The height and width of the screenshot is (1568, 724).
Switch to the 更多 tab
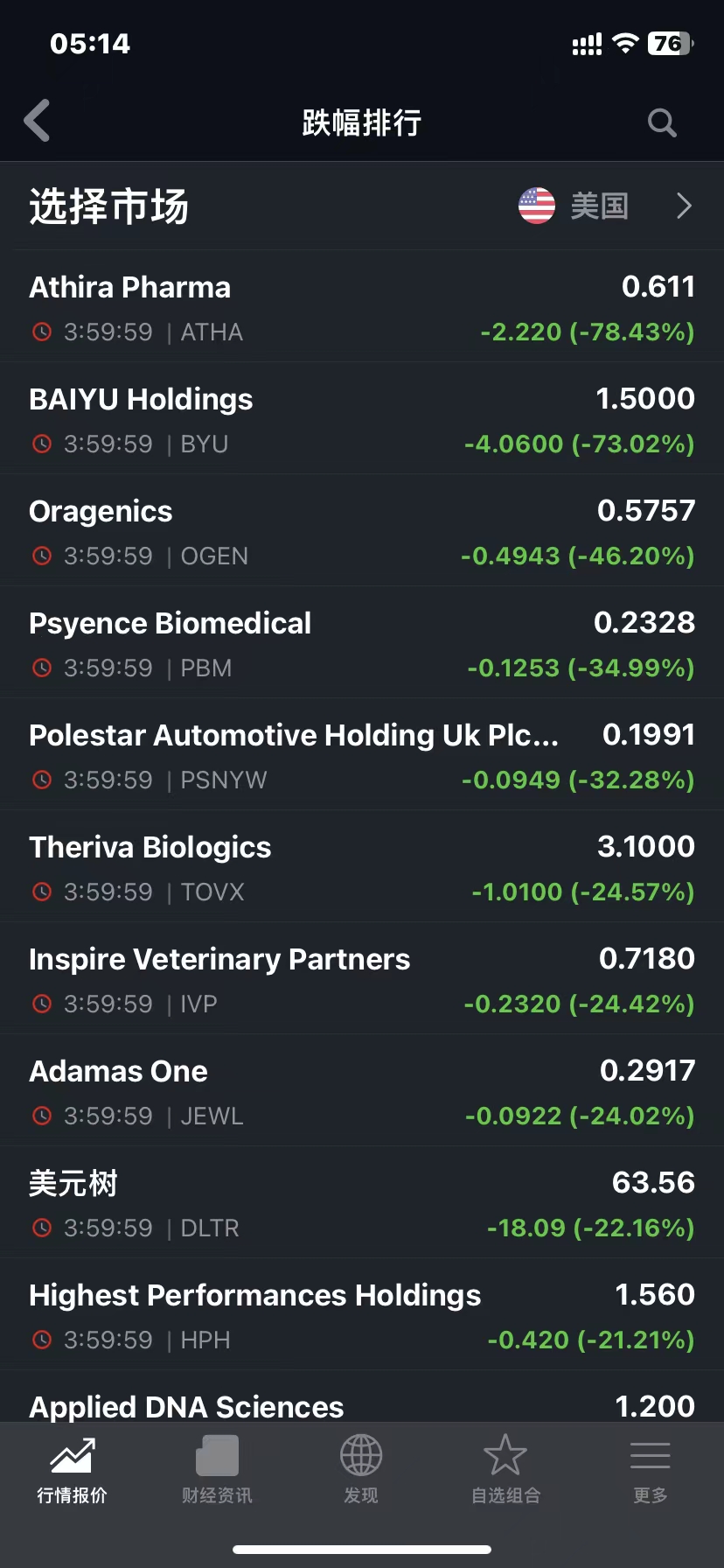coord(650,1470)
